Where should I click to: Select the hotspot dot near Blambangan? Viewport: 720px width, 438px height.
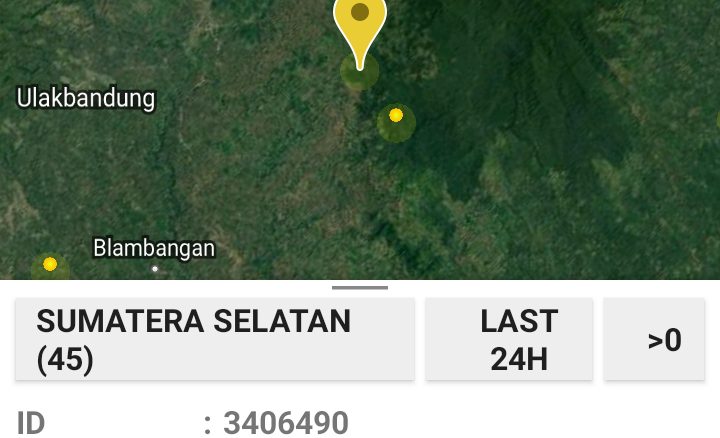50,265
